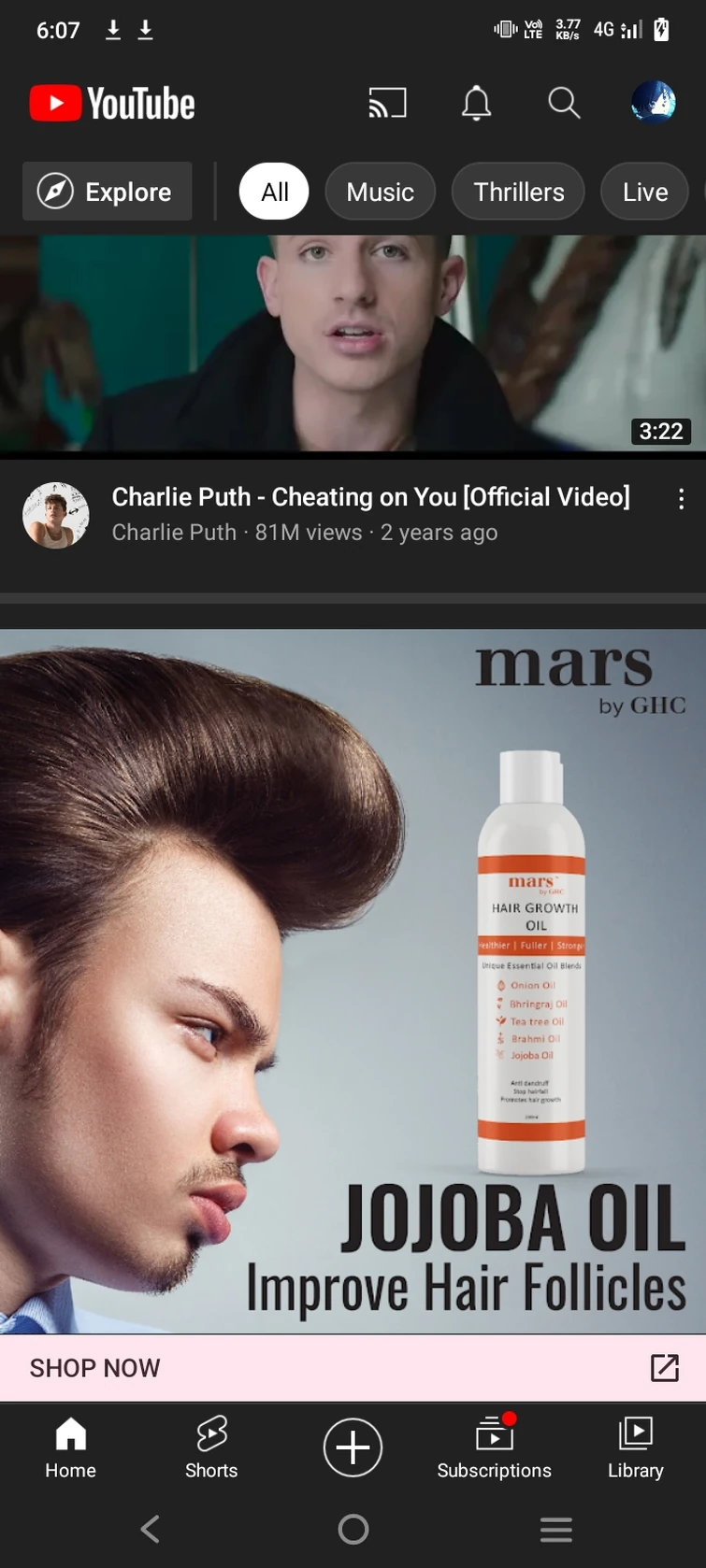The width and height of the screenshot is (706, 1568).
Task: Filter videos by Music chip
Action: point(380,192)
